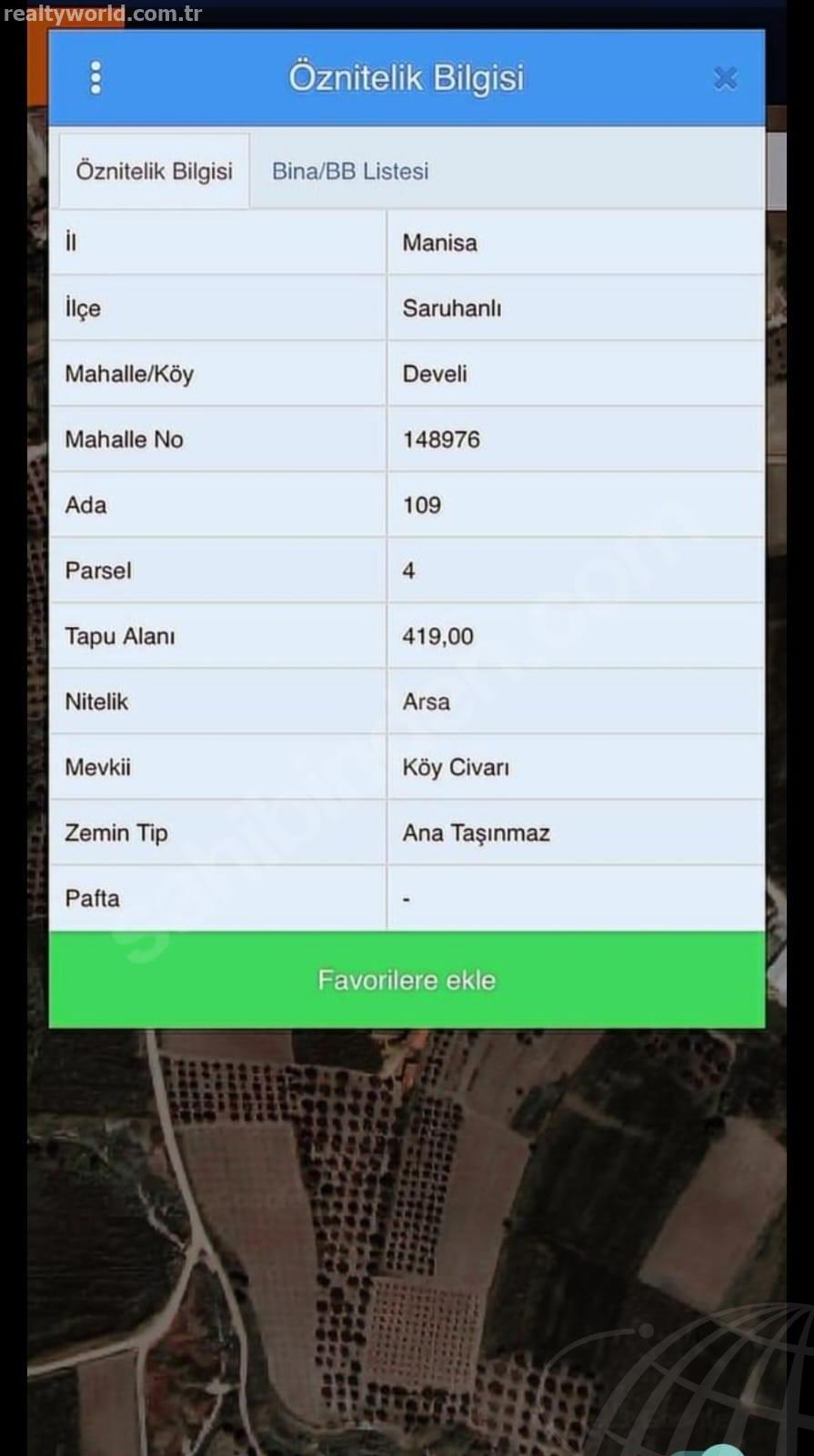Screen dimensions: 814x1456
Task: Tap the Favorilere ekle button
Action: click(407, 980)
